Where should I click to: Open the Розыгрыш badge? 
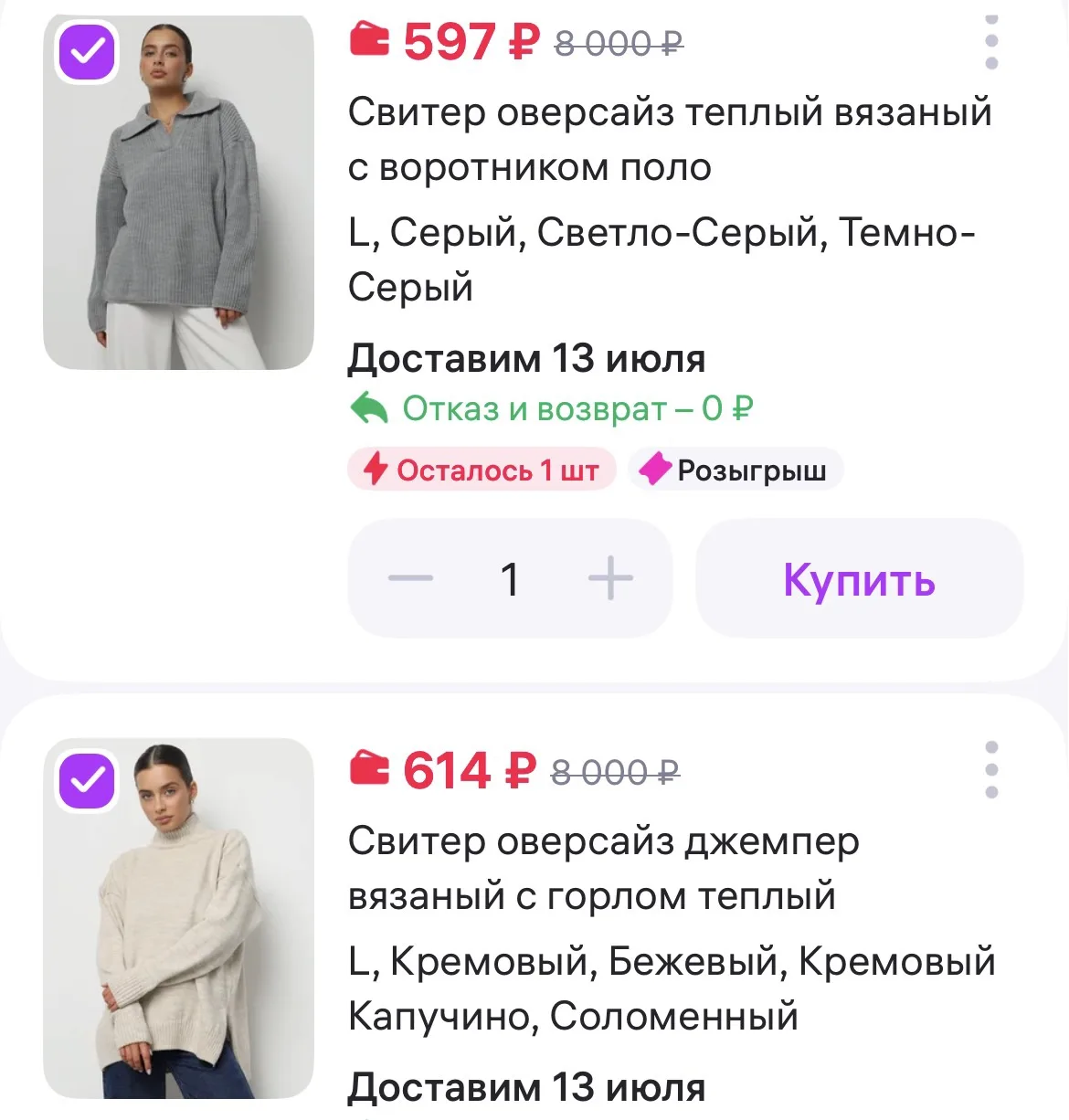(735, 470)
